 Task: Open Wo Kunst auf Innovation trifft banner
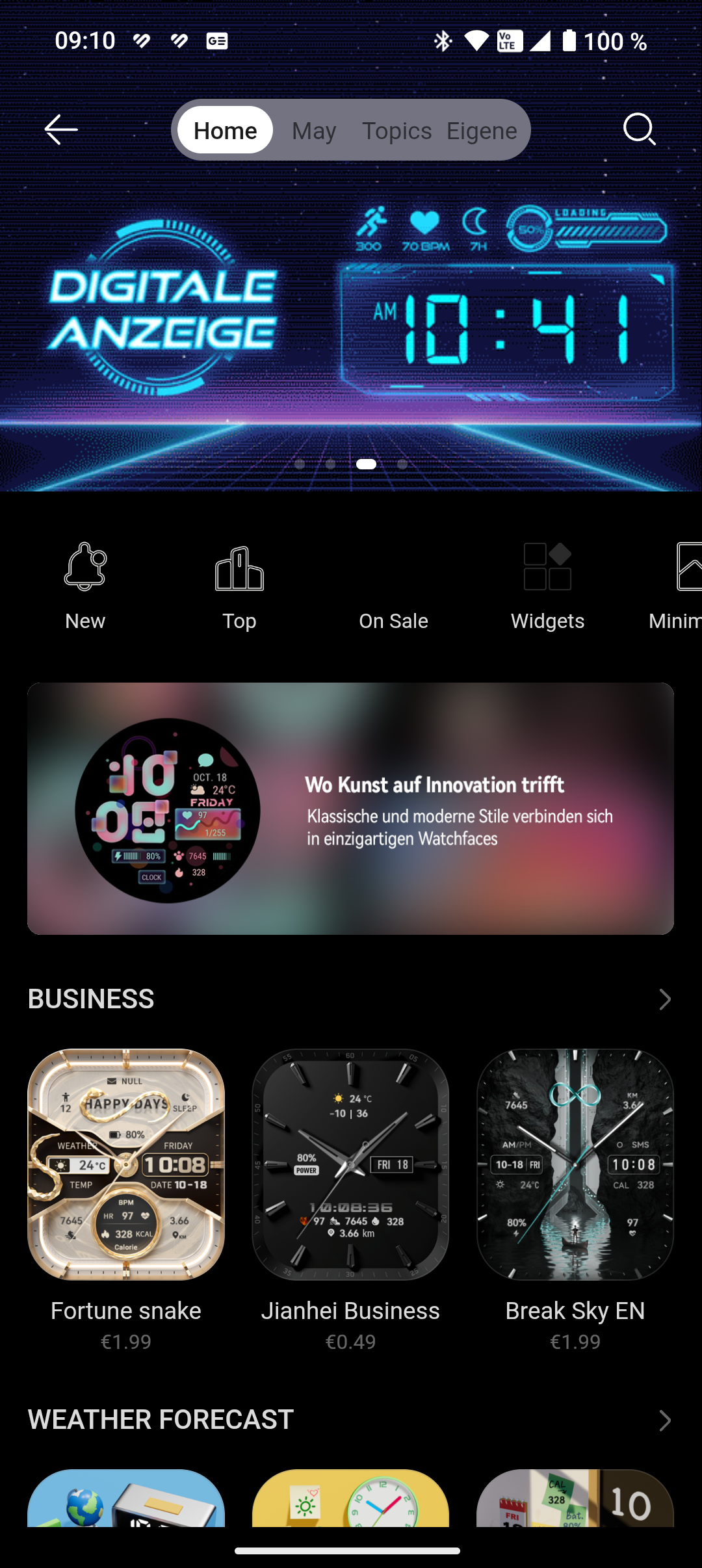[350, 809]
